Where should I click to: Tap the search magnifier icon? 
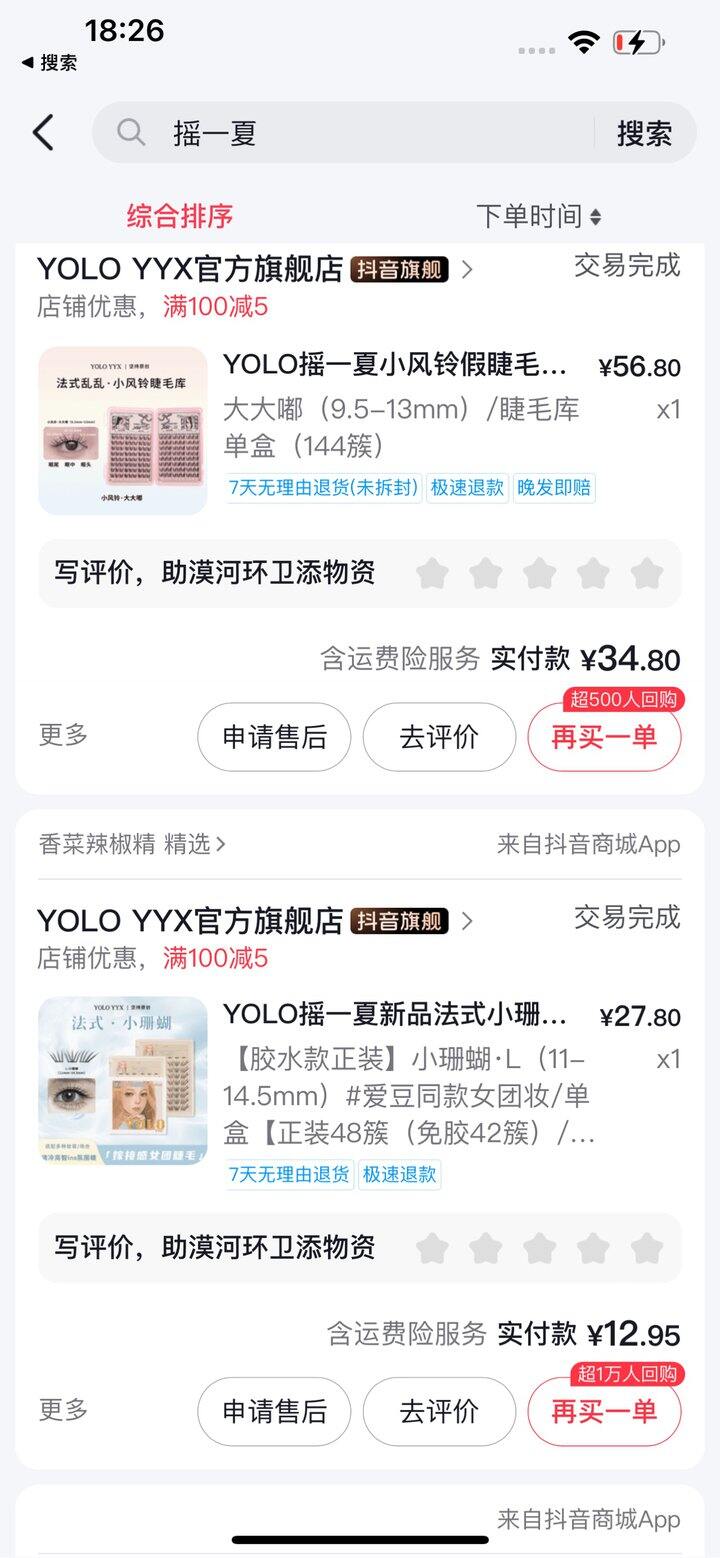130,132
